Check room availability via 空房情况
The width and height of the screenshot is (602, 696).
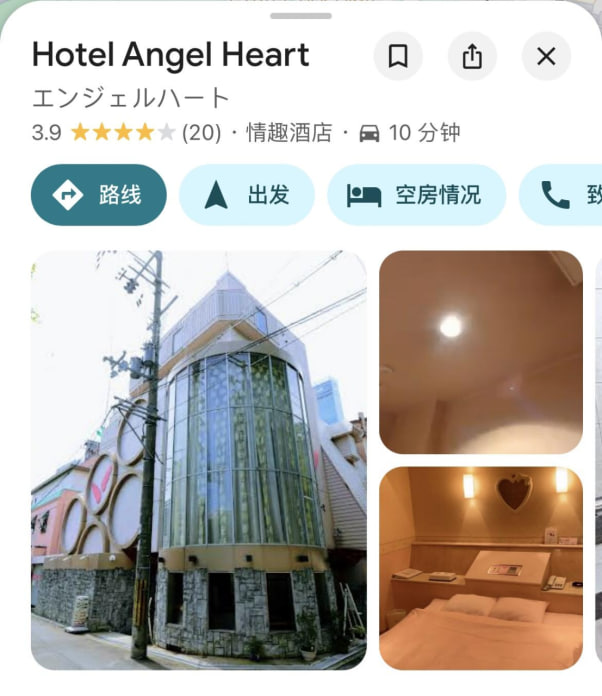pos(416,195)
